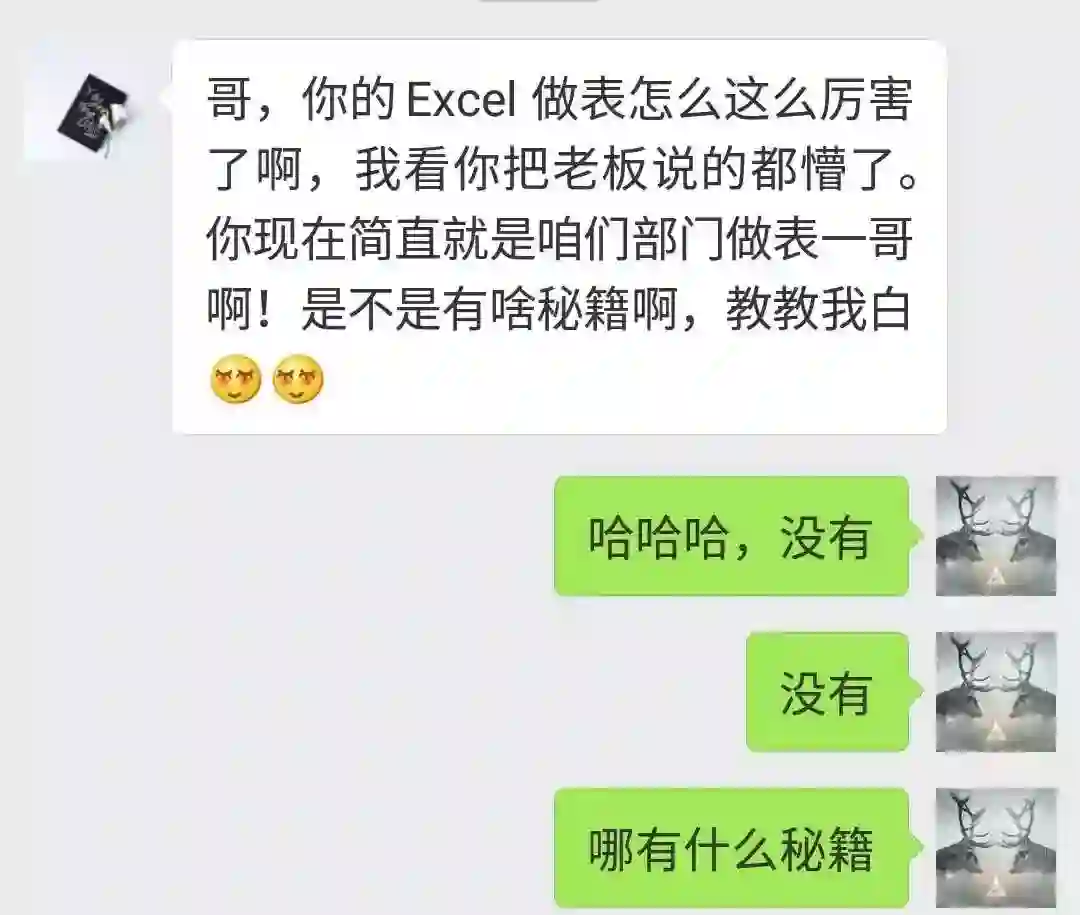Tap the avatar next to 哪有什么秘籍 message

(995, 848)
